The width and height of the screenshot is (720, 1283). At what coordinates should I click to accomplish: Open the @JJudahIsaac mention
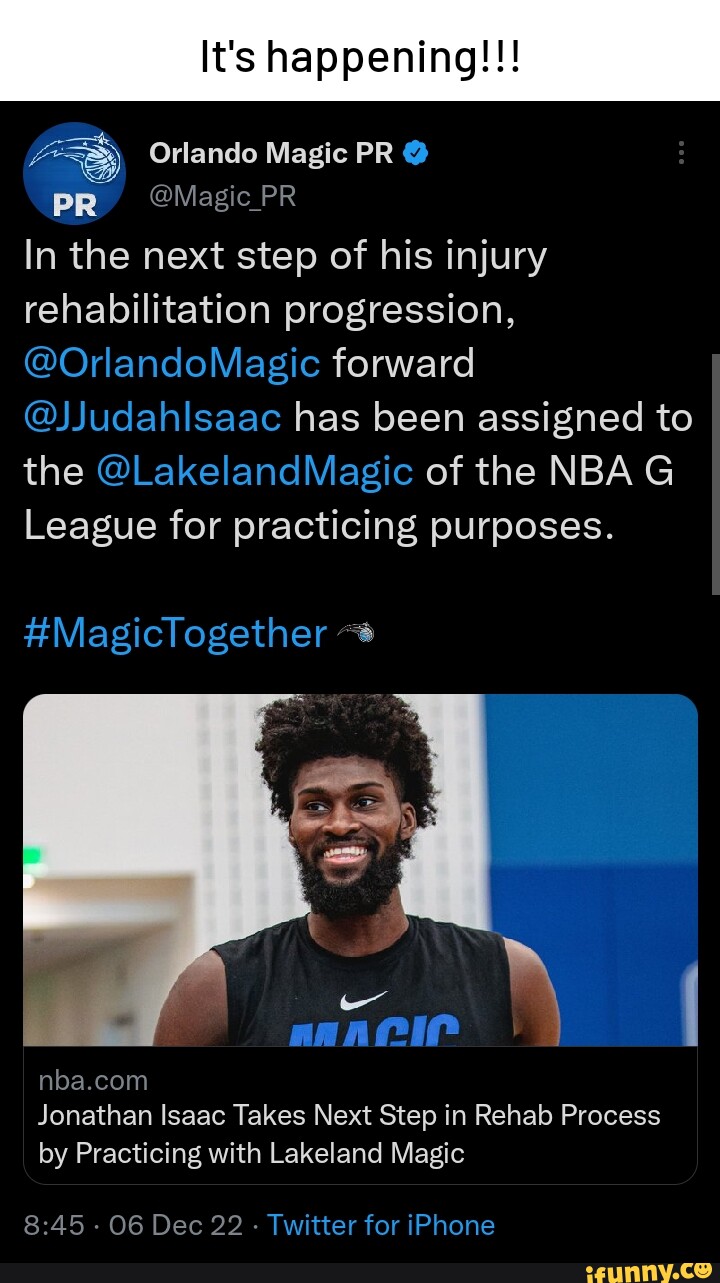(x=153, y=417)
